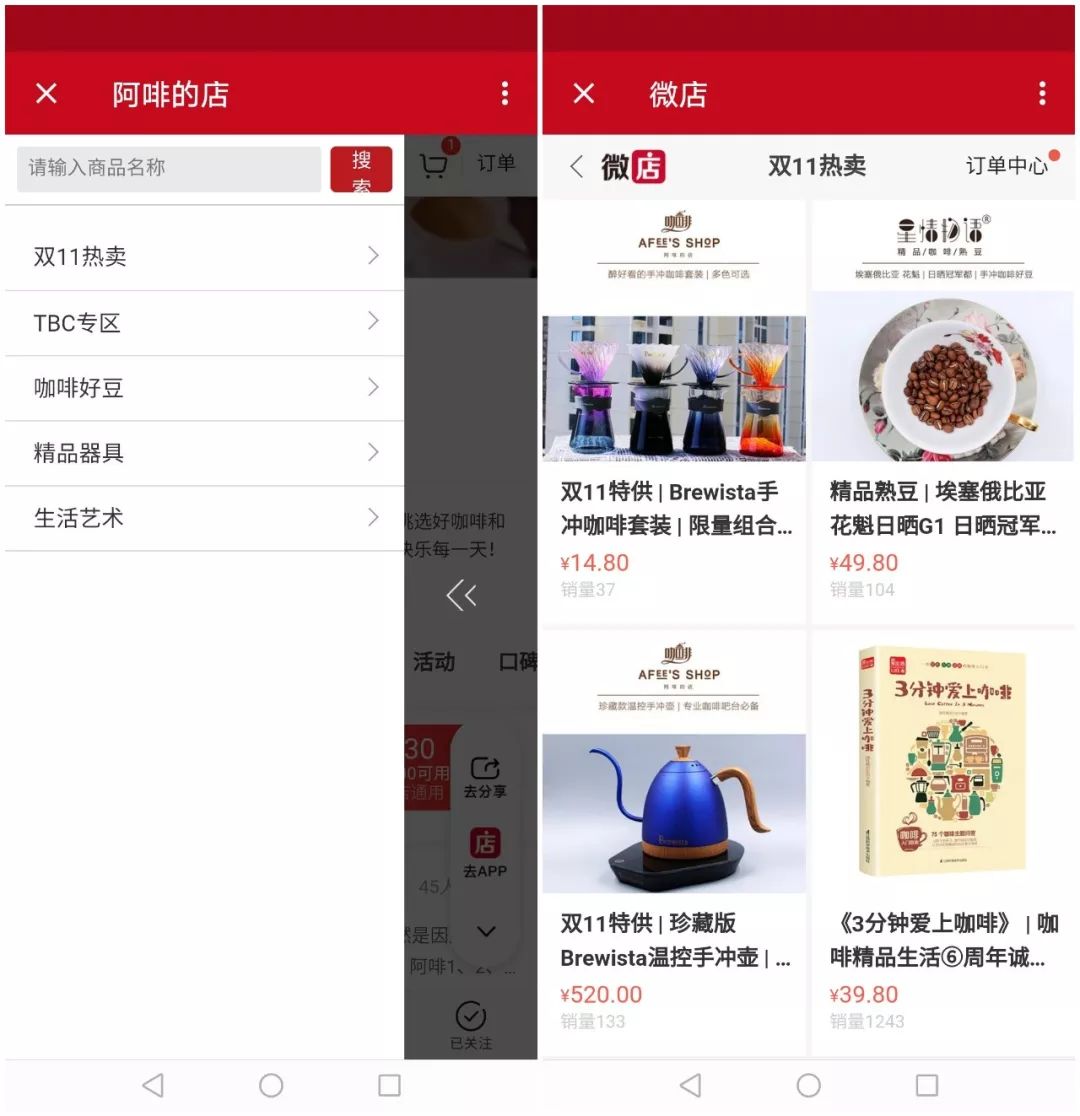
Task: Open the 精品器具 category
Action: [x=204, y=453]
